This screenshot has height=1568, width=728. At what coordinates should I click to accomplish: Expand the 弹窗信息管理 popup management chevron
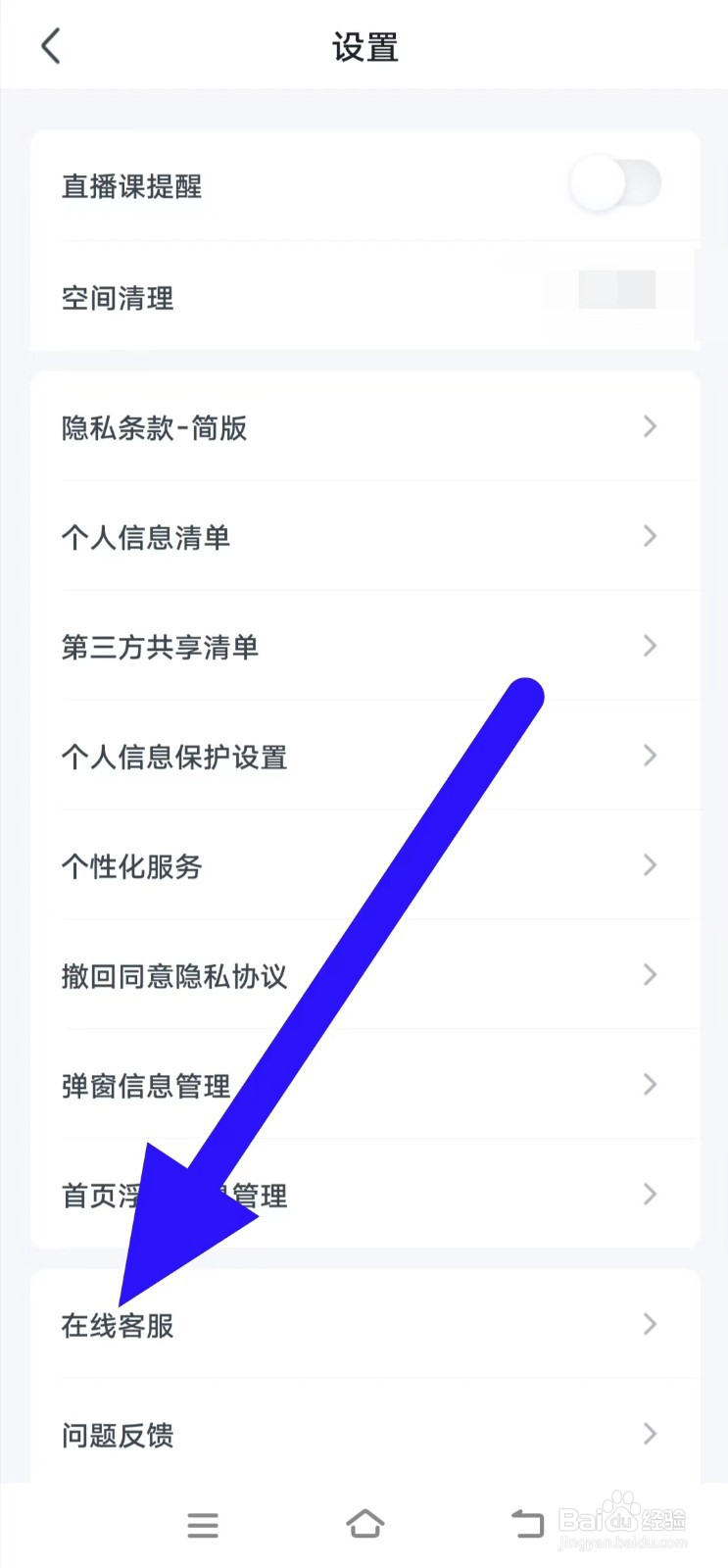[x=650, y=1084]
